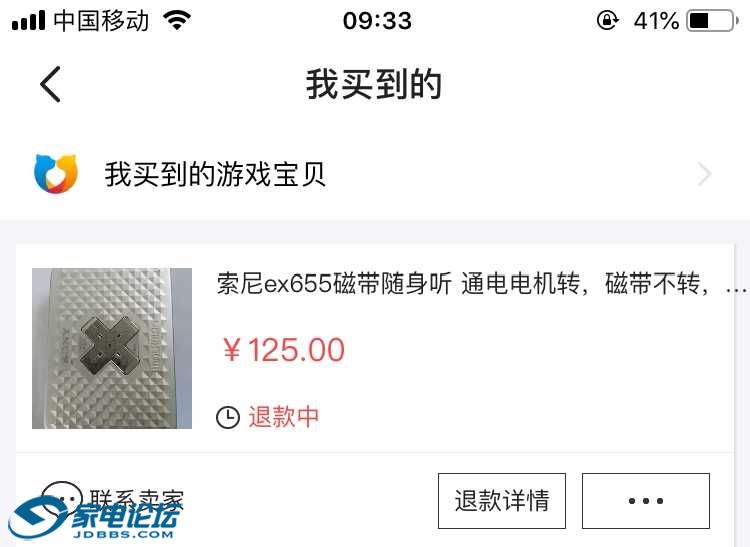Open the more options button beside 退款详情
This screenshot has width=750, height=547.
(x=645, y=500)
